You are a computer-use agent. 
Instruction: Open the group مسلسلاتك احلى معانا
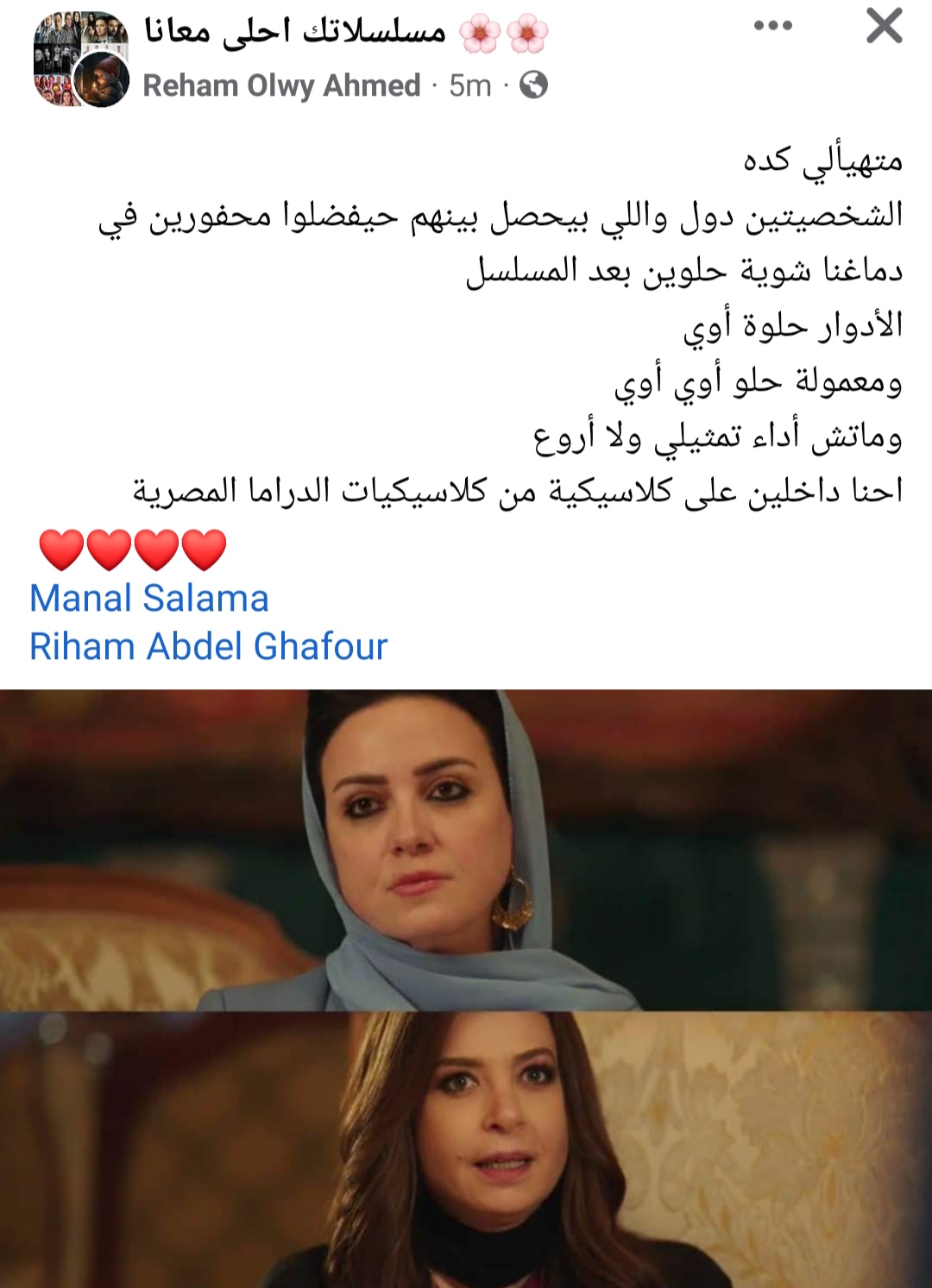[x=295, y=32]
